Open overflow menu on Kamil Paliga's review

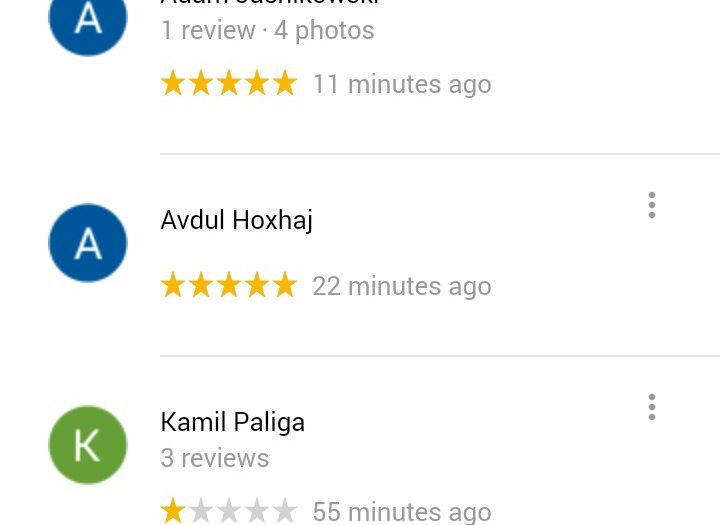[x=651, y=407]
